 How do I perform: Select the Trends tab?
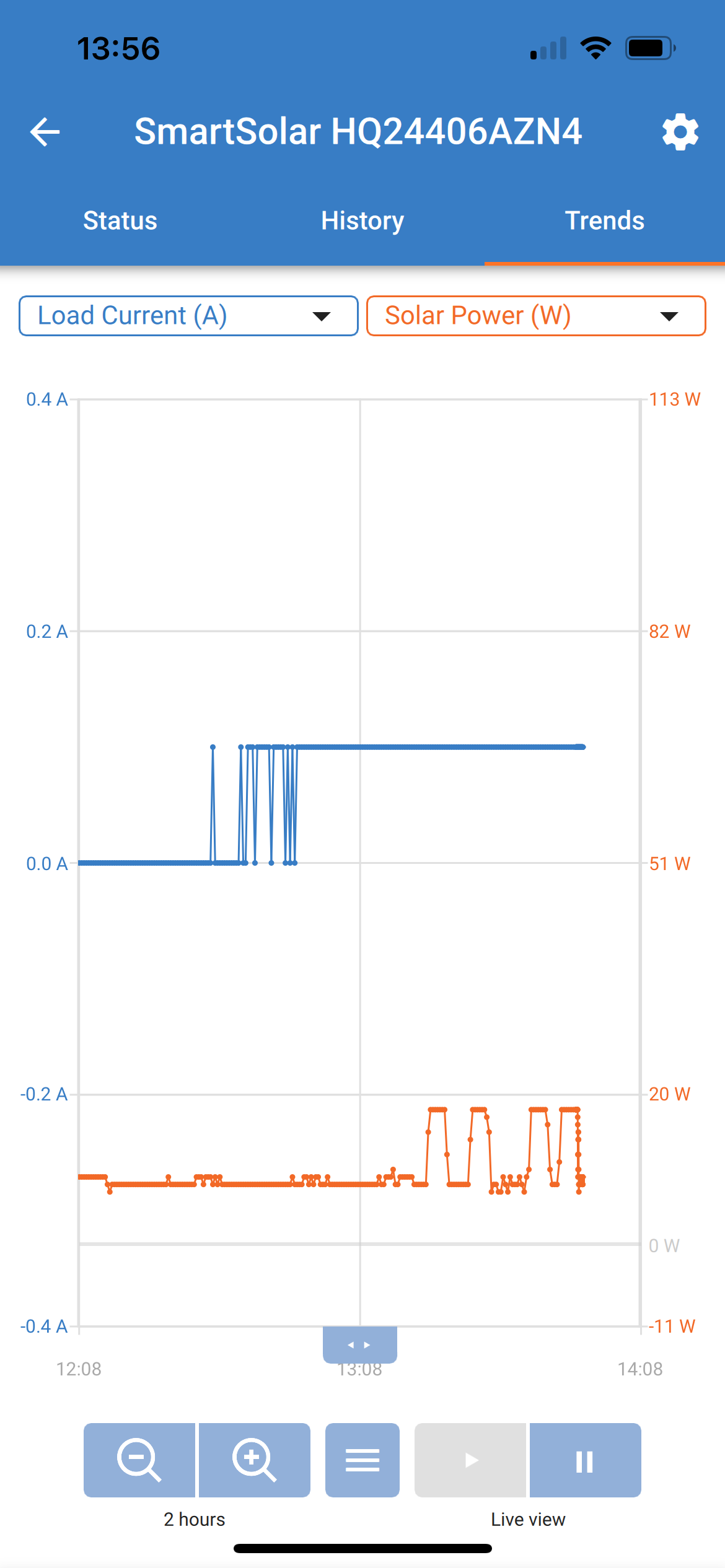[x=604, y=221]
